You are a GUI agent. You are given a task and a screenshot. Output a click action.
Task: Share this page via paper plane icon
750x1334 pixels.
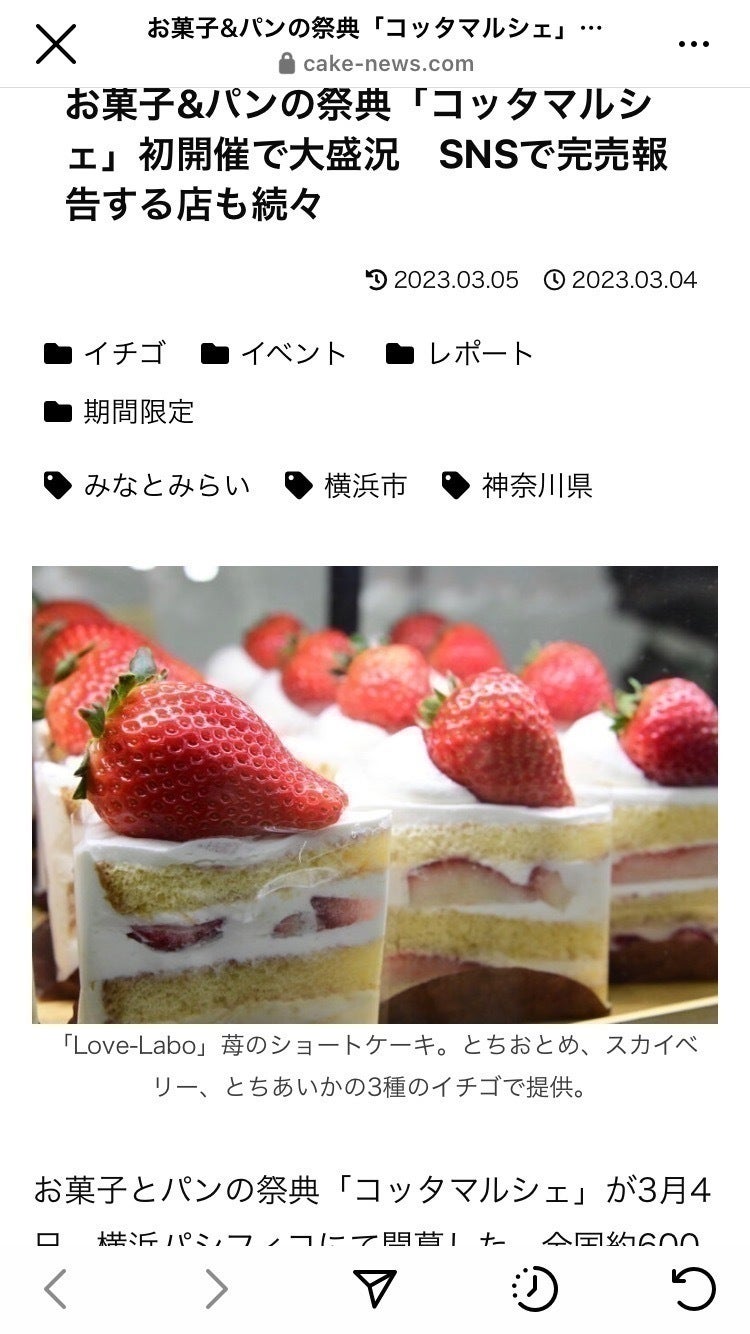[x=375, y=1288]
